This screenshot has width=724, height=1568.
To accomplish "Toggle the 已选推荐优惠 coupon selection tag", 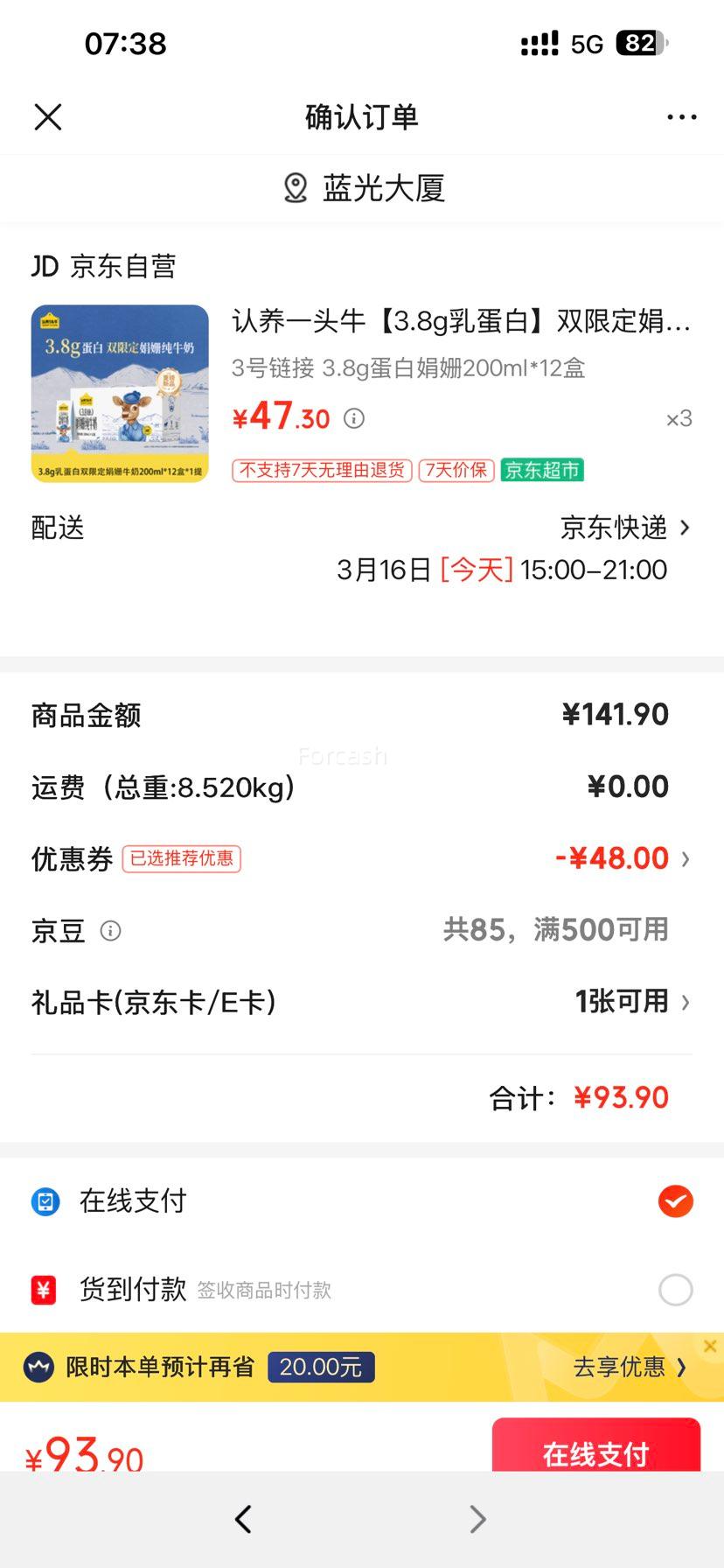I will [181, 859].
